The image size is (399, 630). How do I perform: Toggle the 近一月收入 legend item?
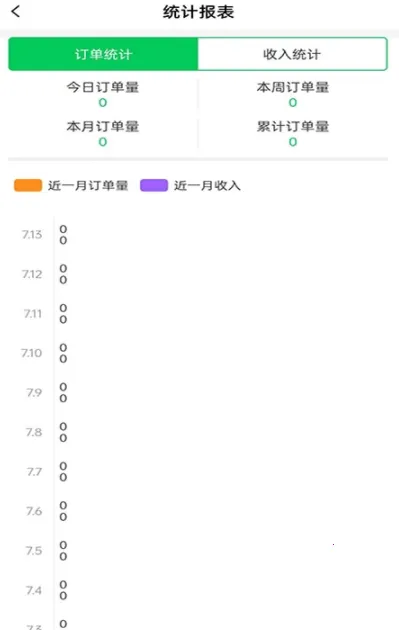(x=190, y=186)
